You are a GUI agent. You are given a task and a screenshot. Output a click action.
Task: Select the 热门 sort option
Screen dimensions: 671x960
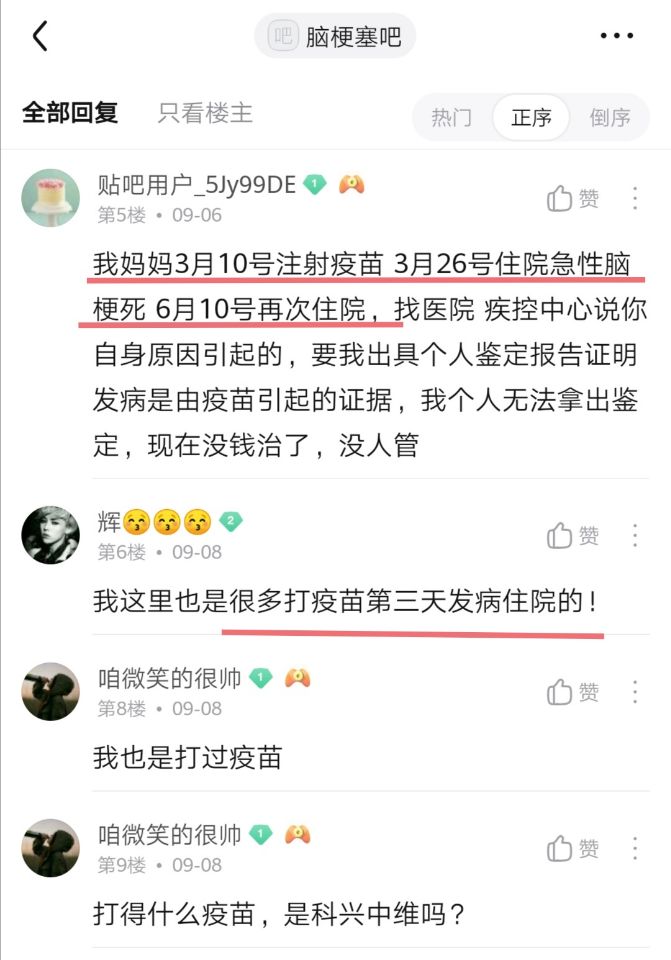click(x=451, y=117)
